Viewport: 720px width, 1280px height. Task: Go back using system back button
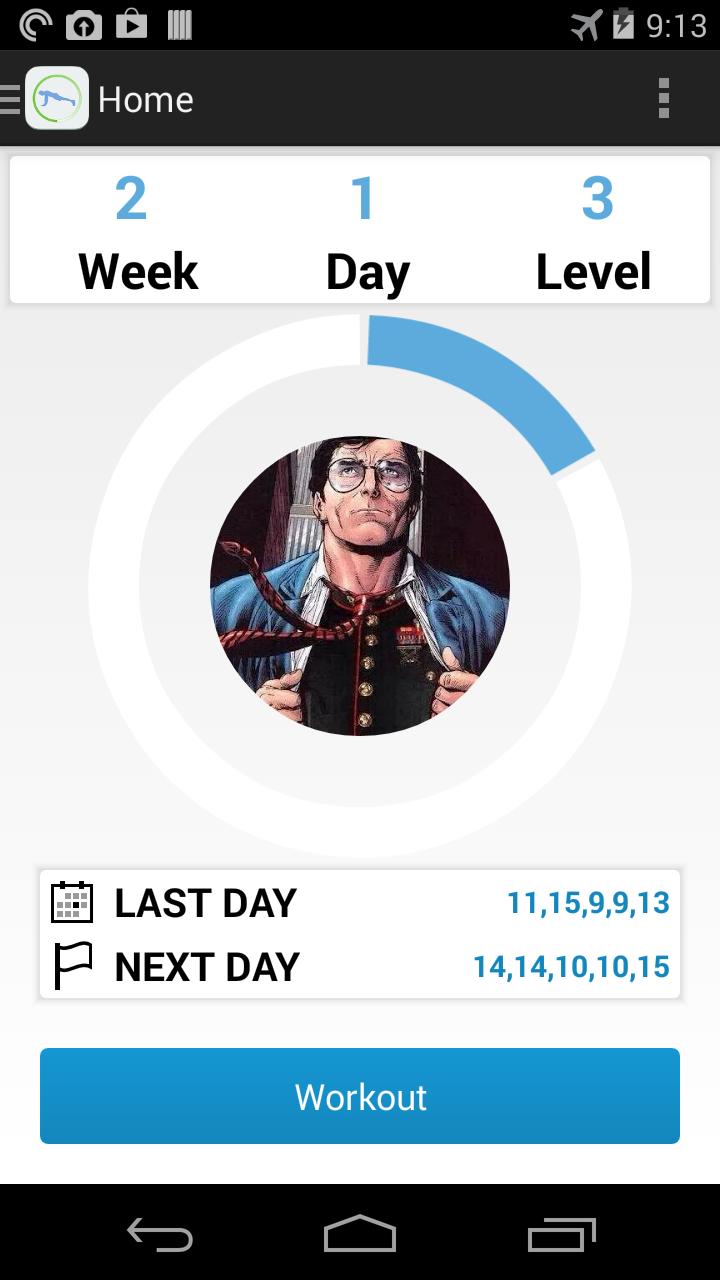pyautogui.click(x=160, y=1235)
